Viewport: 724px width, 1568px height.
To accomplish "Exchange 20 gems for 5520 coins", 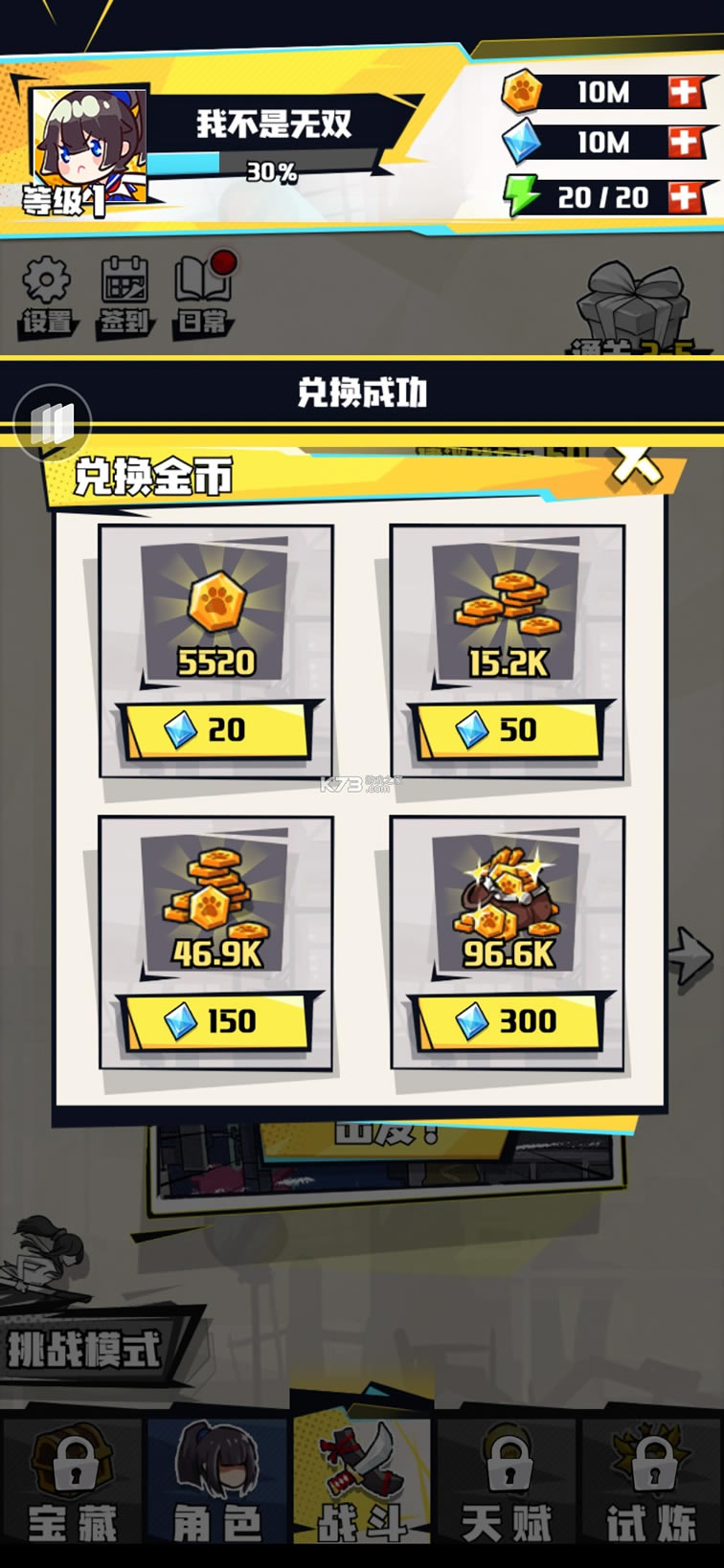I will (216, 730).
